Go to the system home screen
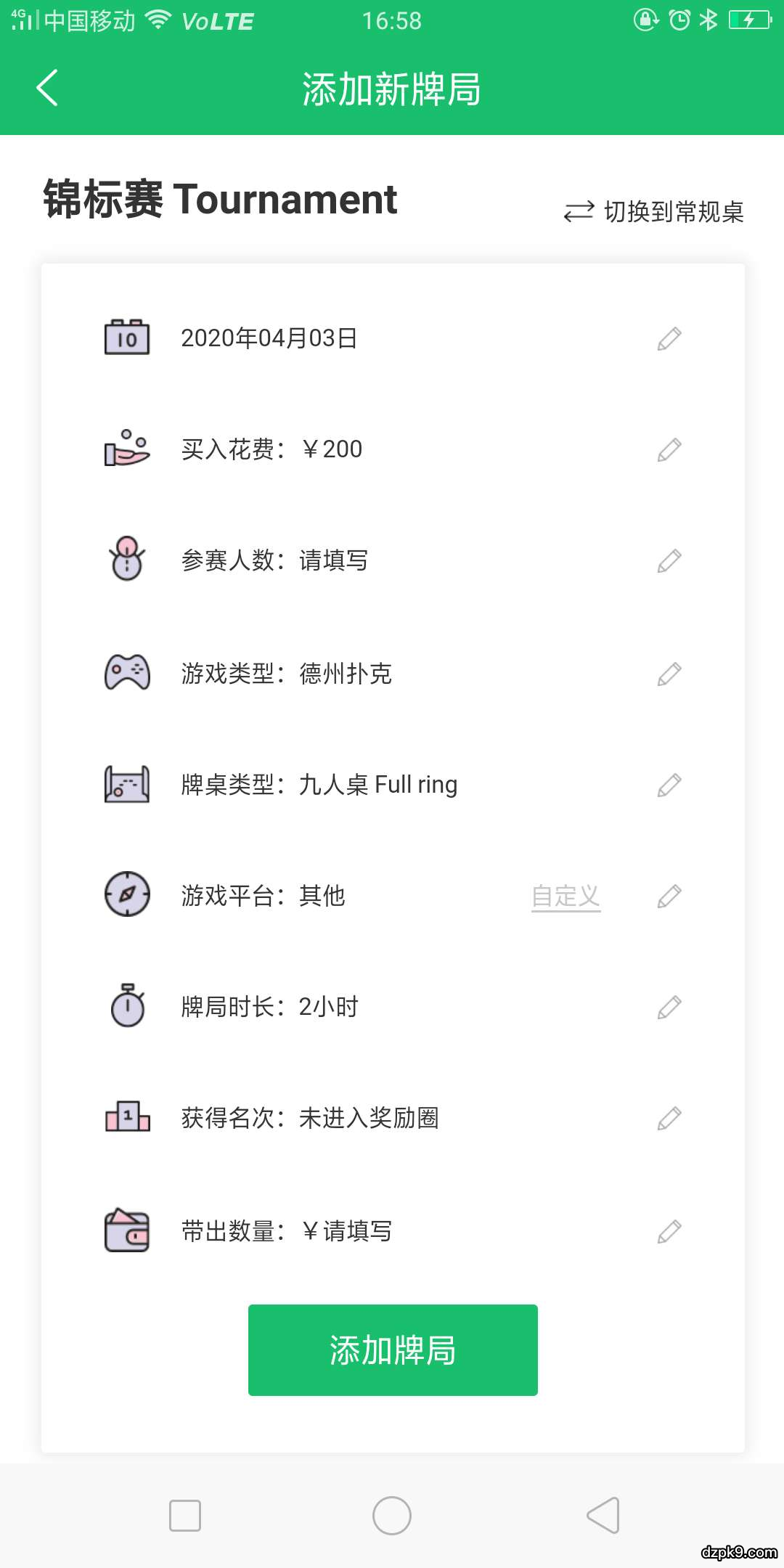The width and height of the screenshot is (784, 1568). [392, 1516]
